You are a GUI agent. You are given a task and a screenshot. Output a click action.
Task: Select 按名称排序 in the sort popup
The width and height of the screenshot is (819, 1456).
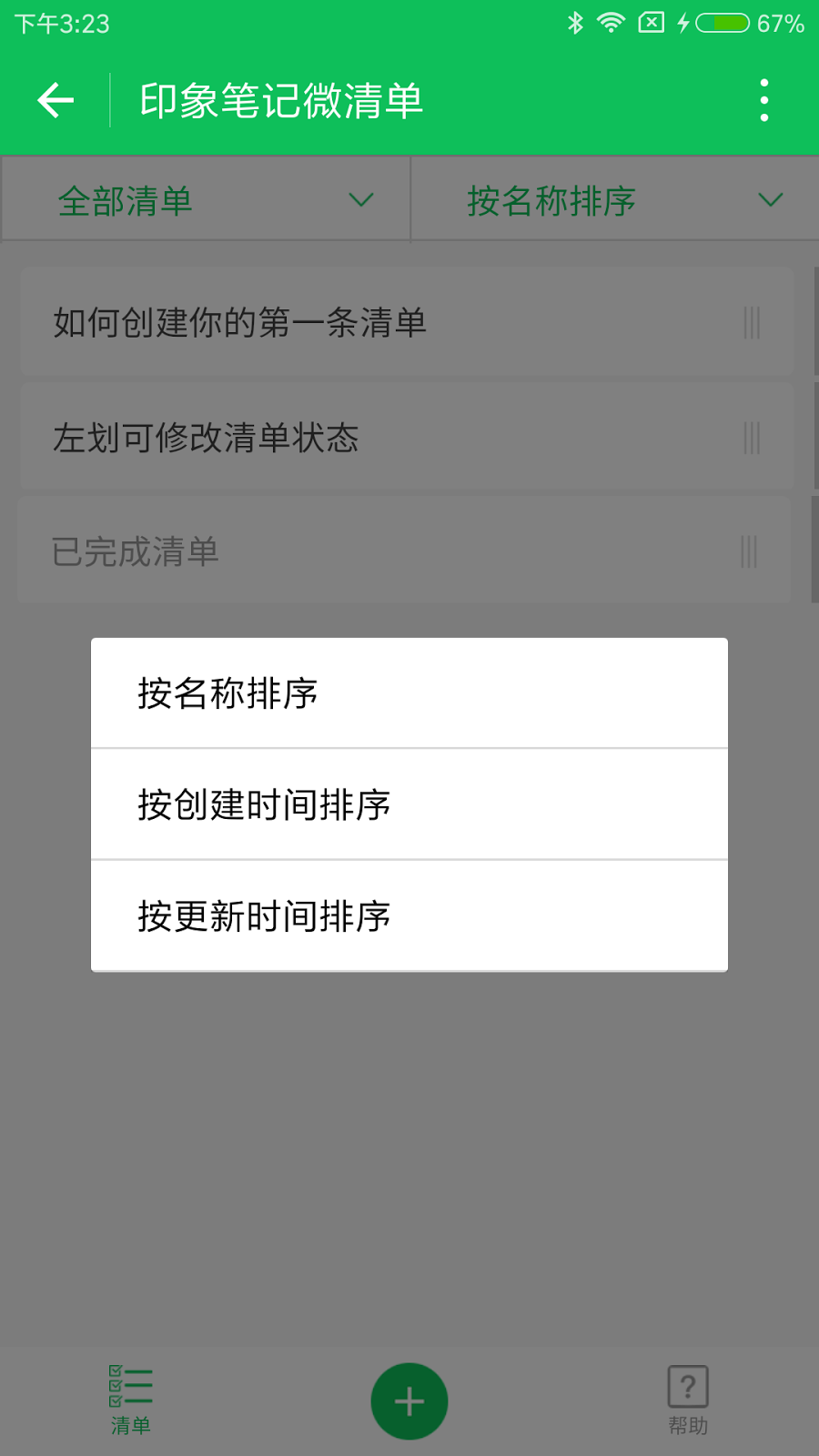pos(409,693)
